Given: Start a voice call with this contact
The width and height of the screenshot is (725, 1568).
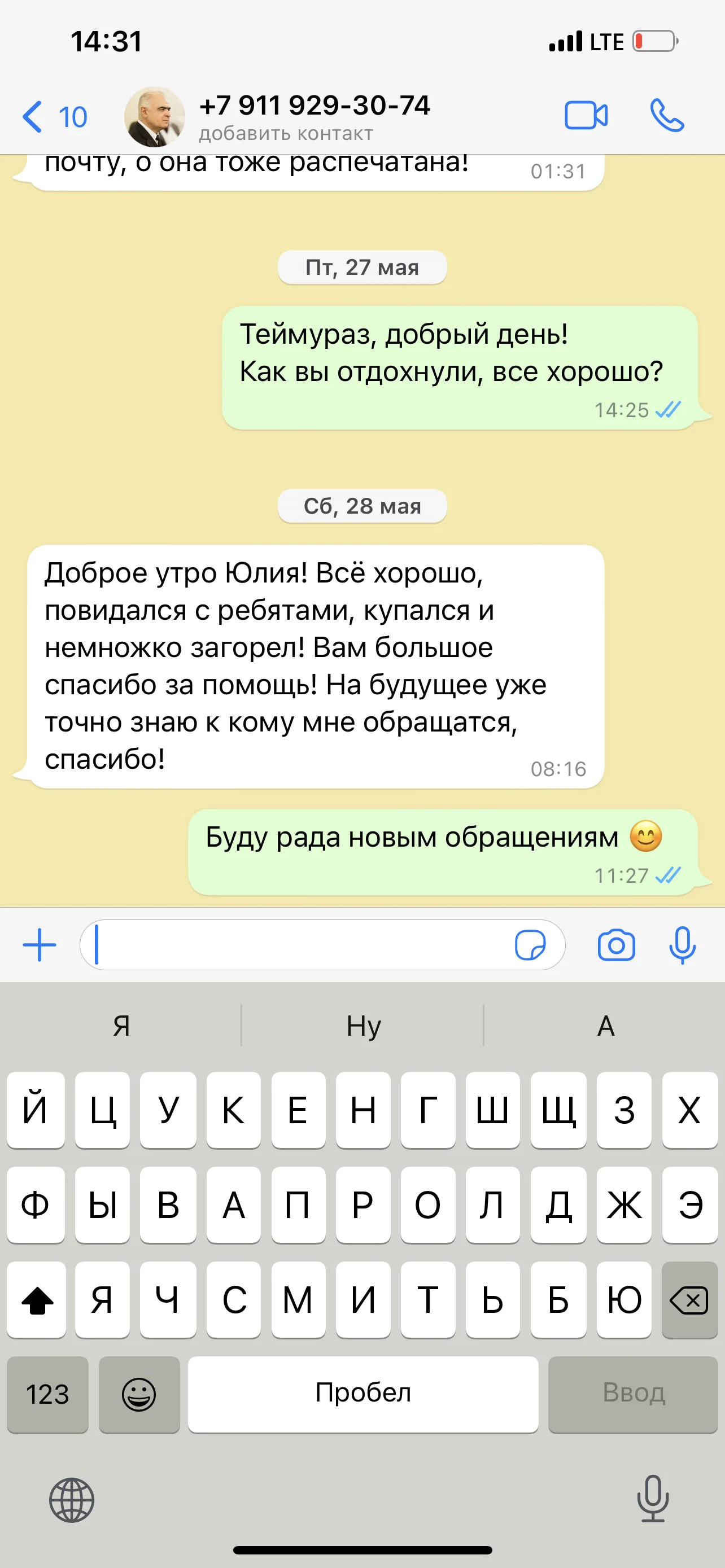Looking at the screenshot, I should coord(667,116).
